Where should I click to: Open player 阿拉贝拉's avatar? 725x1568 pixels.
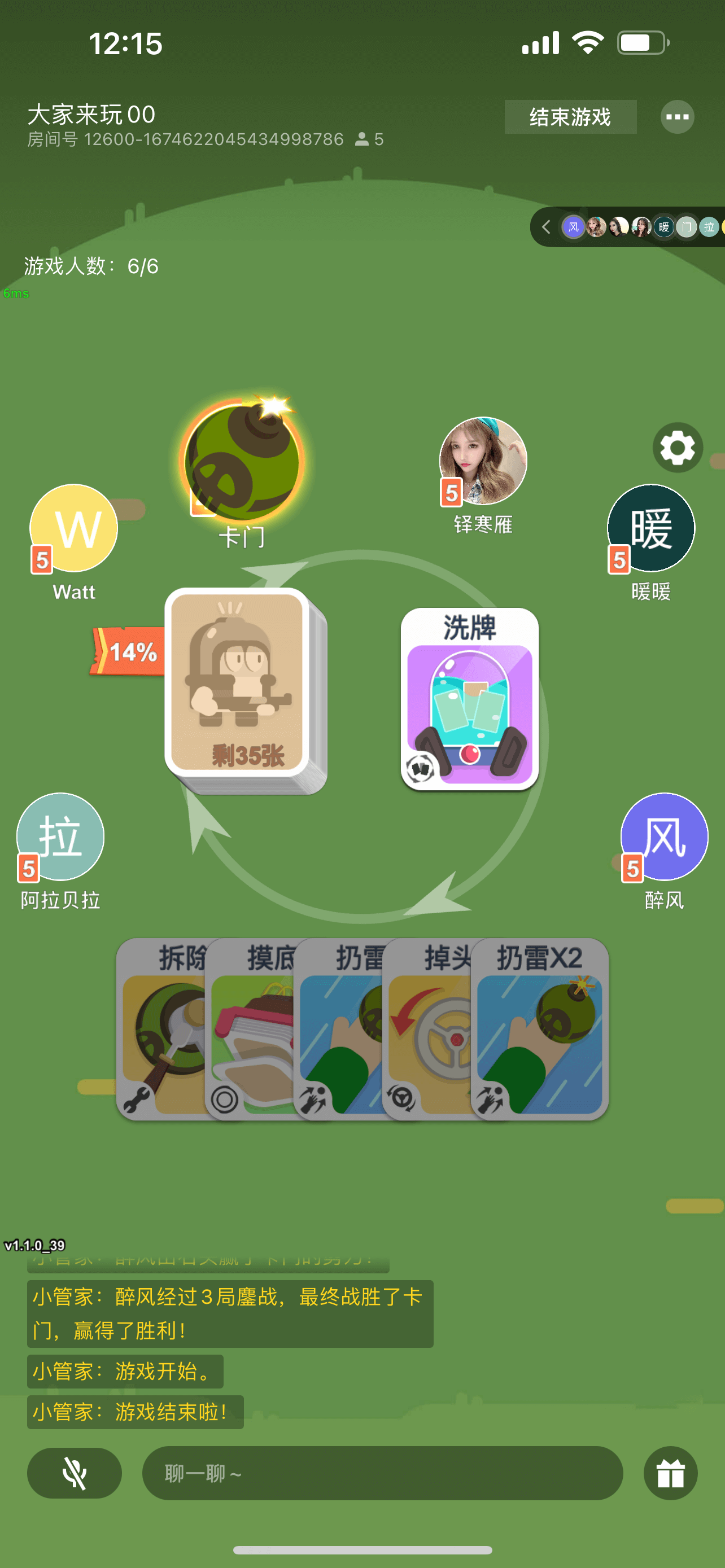pyautogui.click(x=60, y=836)
